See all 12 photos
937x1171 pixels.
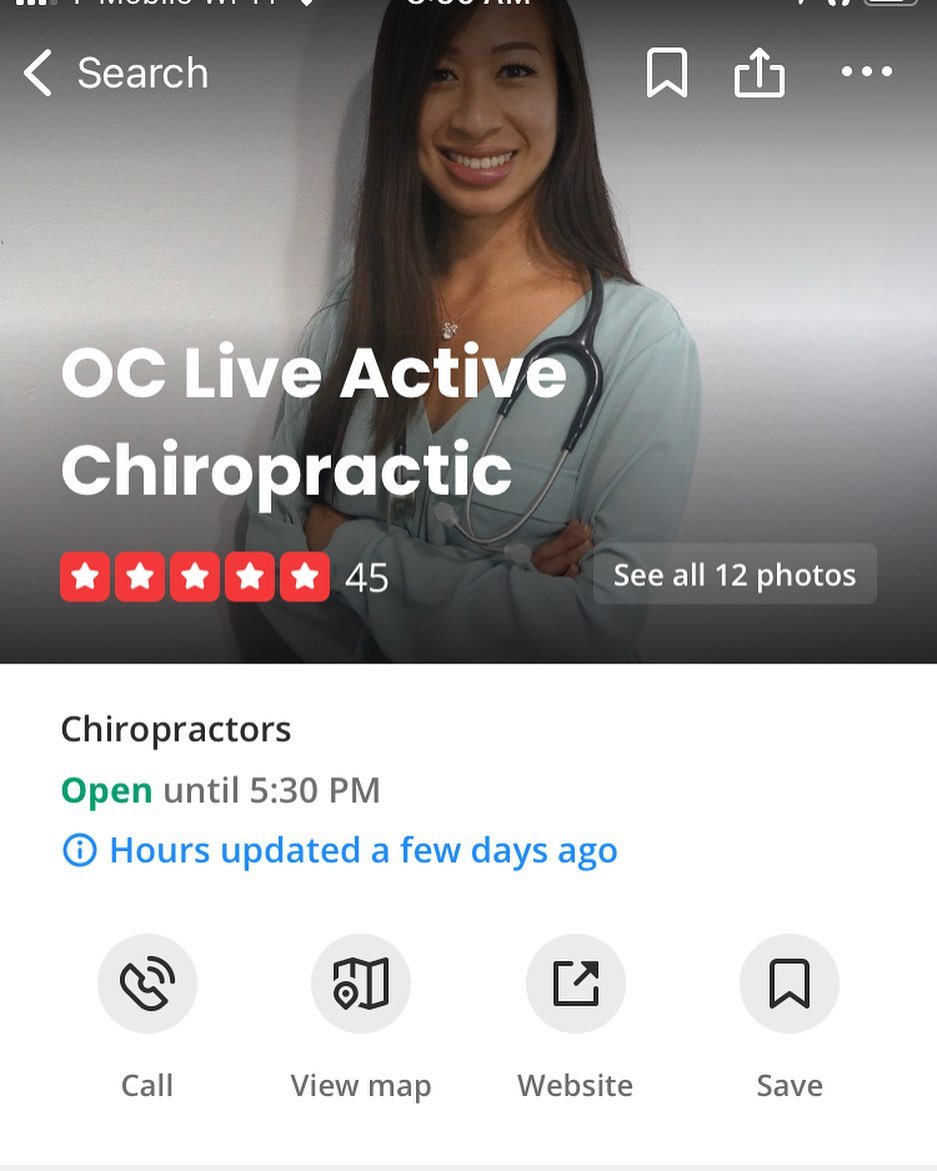click(734, 575)
